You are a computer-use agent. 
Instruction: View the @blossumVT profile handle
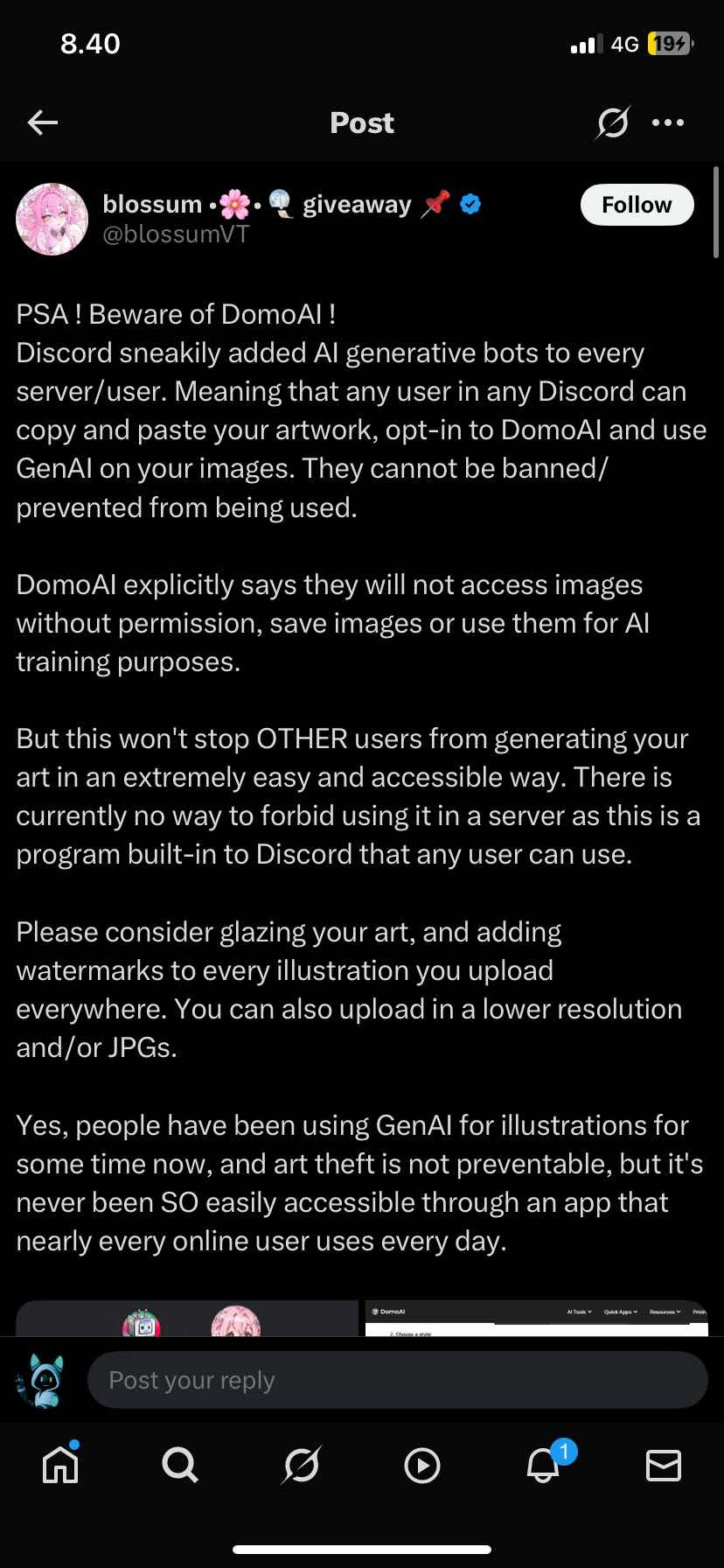pyautogui.click(x=176, y=234)
